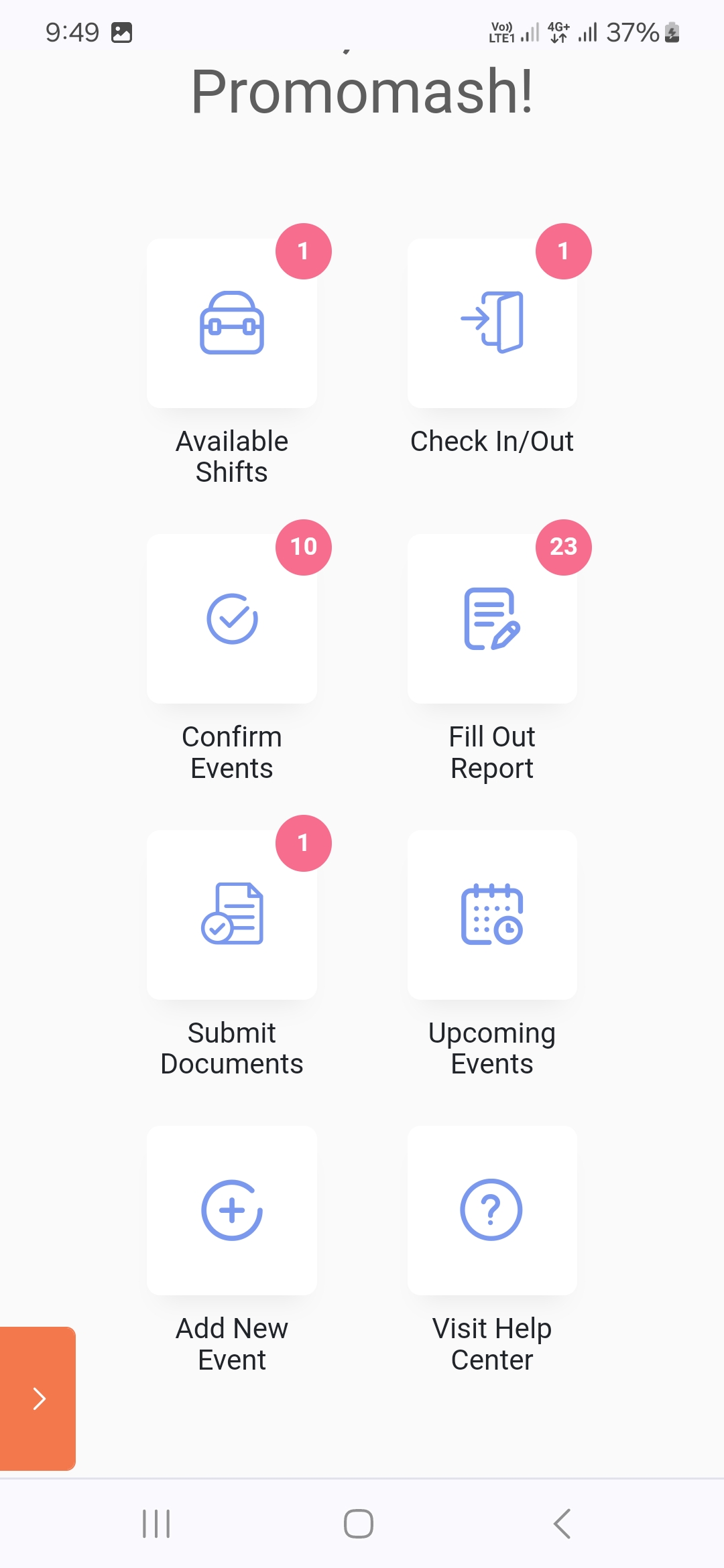724x1568 pixels.
Task: Go to Confirm Events
Action: click(x=232, y=619)
